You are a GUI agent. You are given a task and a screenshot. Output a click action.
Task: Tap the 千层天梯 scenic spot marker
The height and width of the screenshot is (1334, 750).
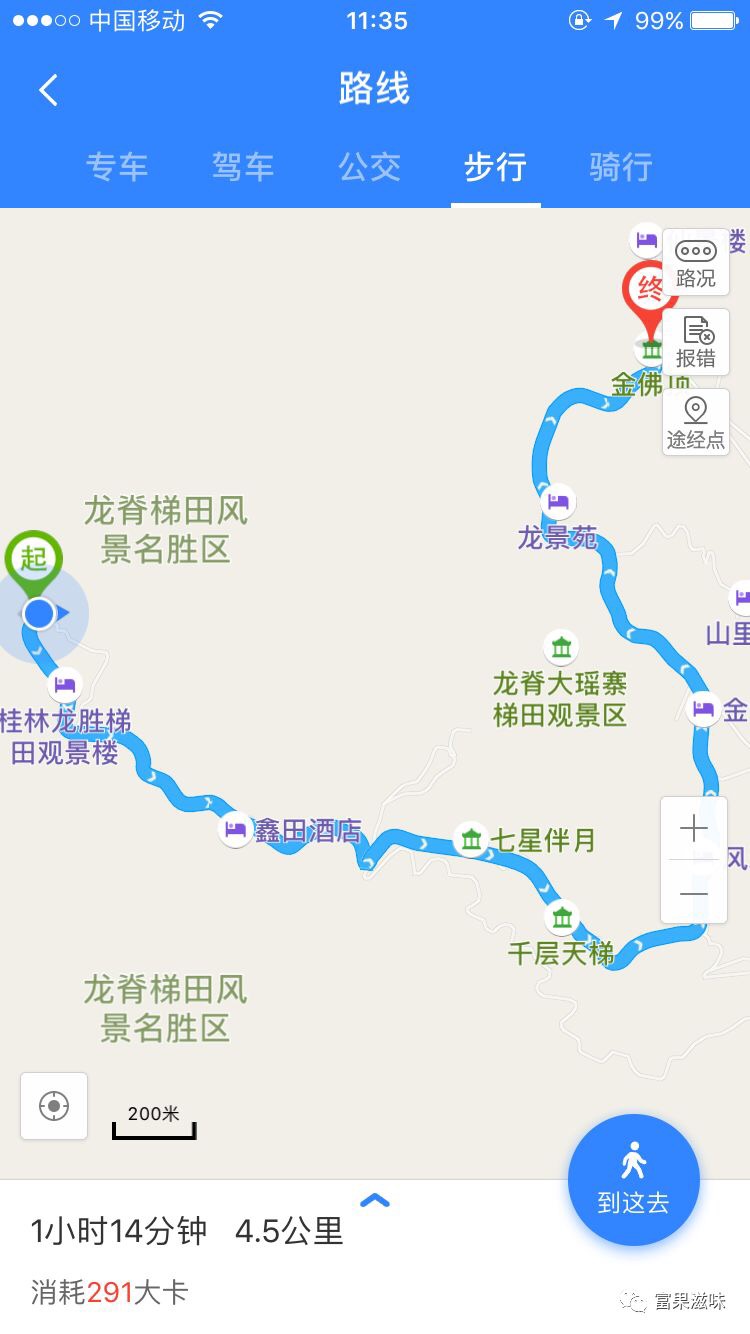561,918
